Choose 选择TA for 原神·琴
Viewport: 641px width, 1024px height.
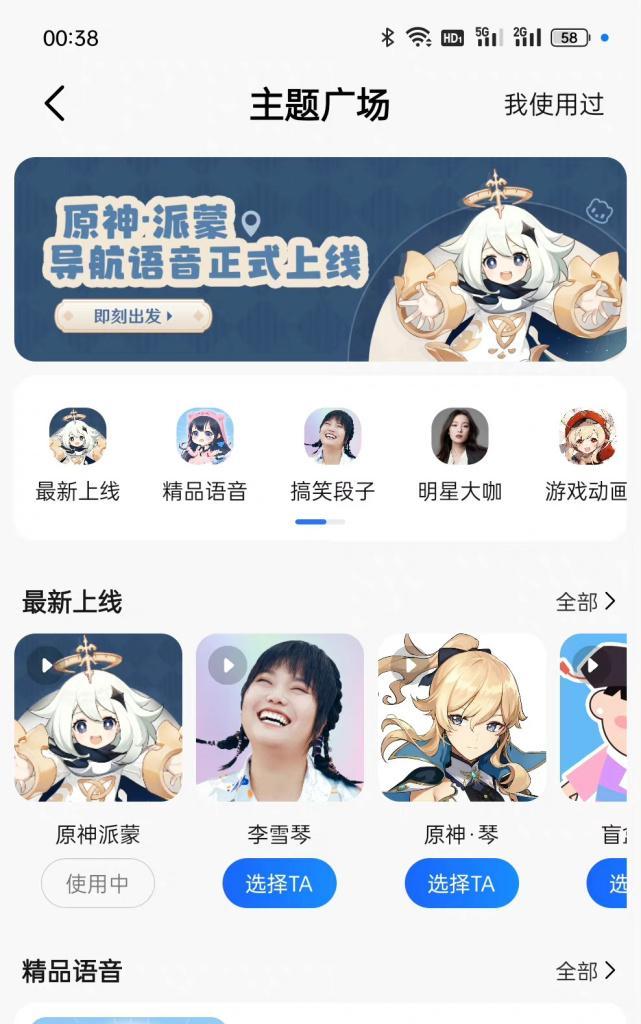(461, 883)
